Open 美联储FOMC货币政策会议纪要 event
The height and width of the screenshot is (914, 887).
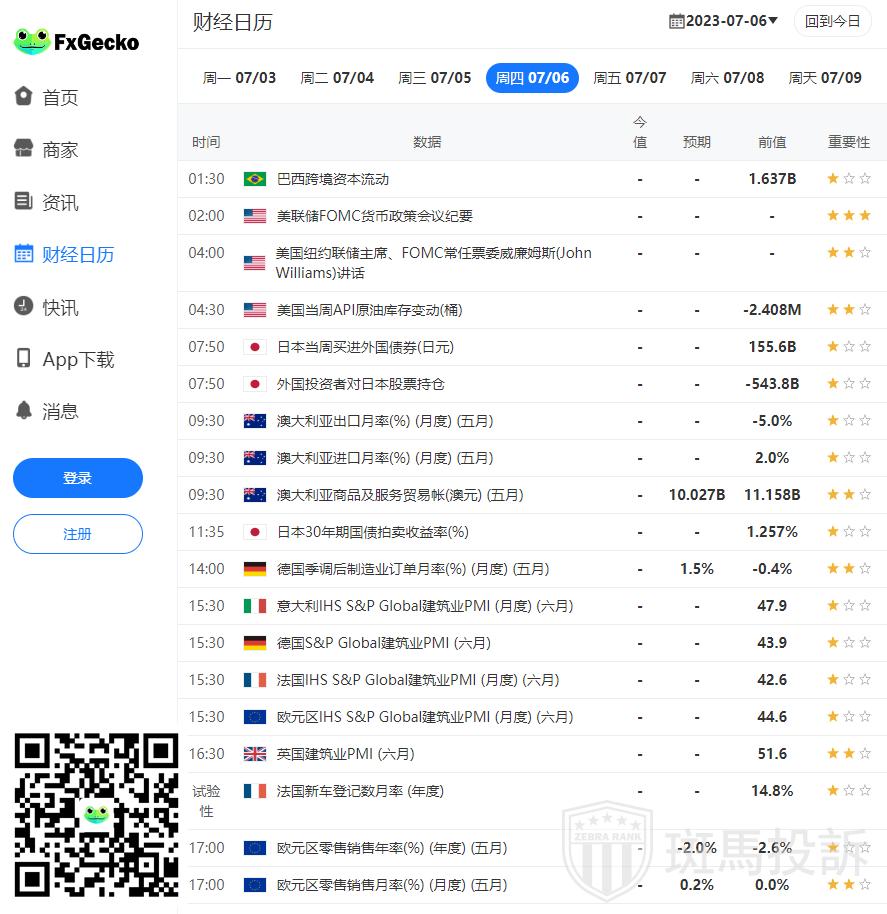coord(532,216)
